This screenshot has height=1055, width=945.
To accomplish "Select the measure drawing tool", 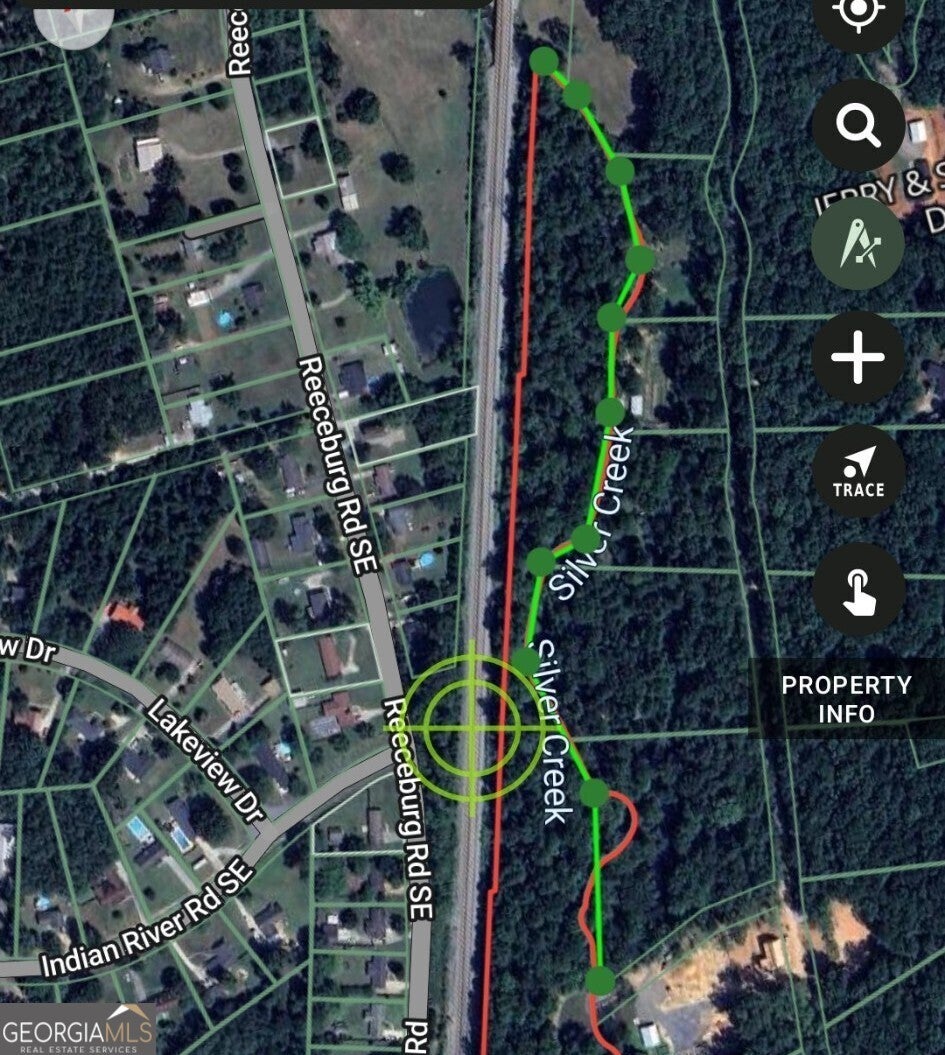I will click(x=858, y=243).
